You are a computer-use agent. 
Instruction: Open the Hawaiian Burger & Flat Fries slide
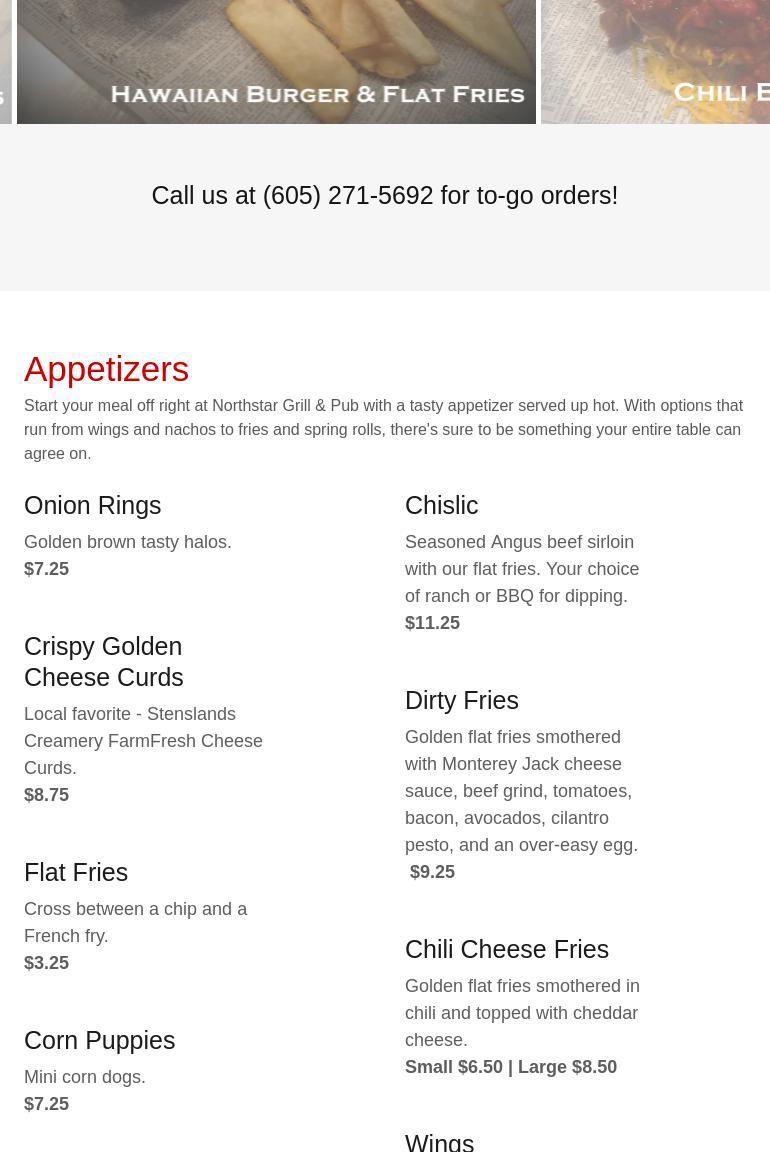point(276,62)
